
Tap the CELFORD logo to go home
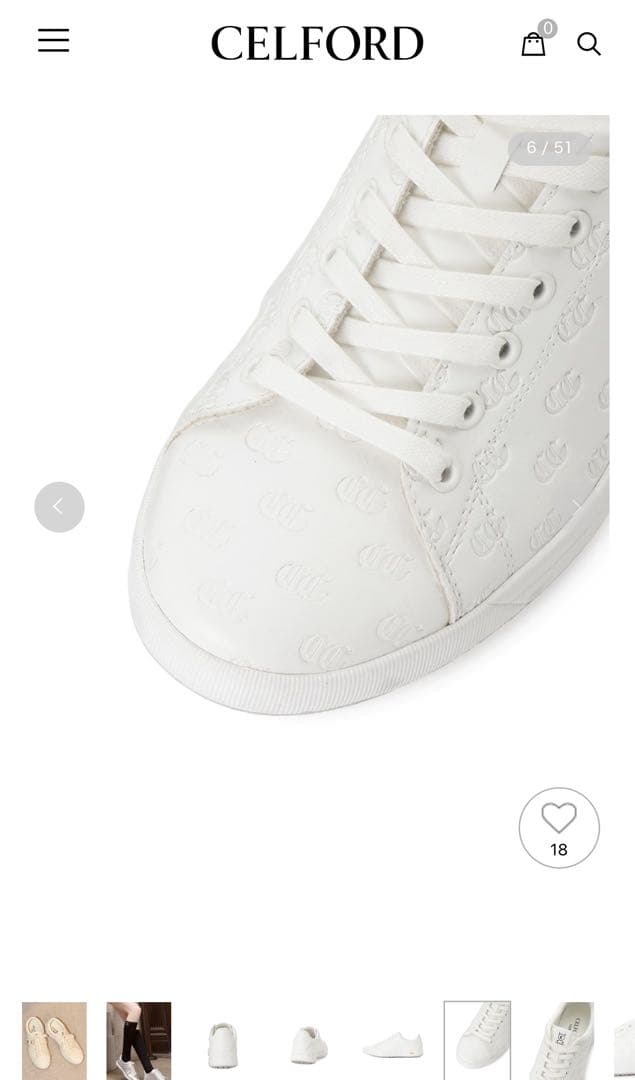[317, 44]
